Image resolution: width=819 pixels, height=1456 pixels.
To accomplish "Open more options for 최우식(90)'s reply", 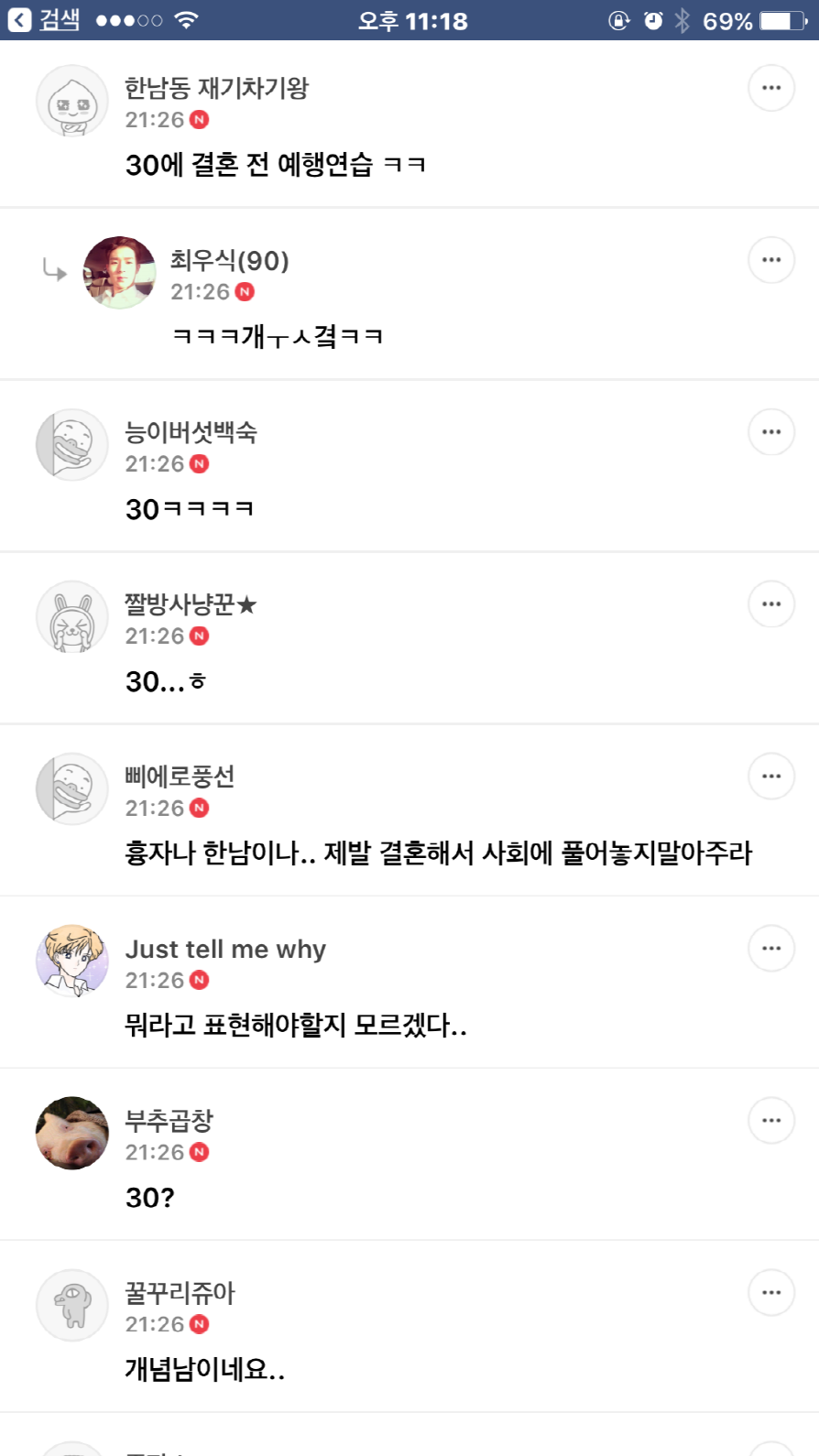I will click(771, 260).
